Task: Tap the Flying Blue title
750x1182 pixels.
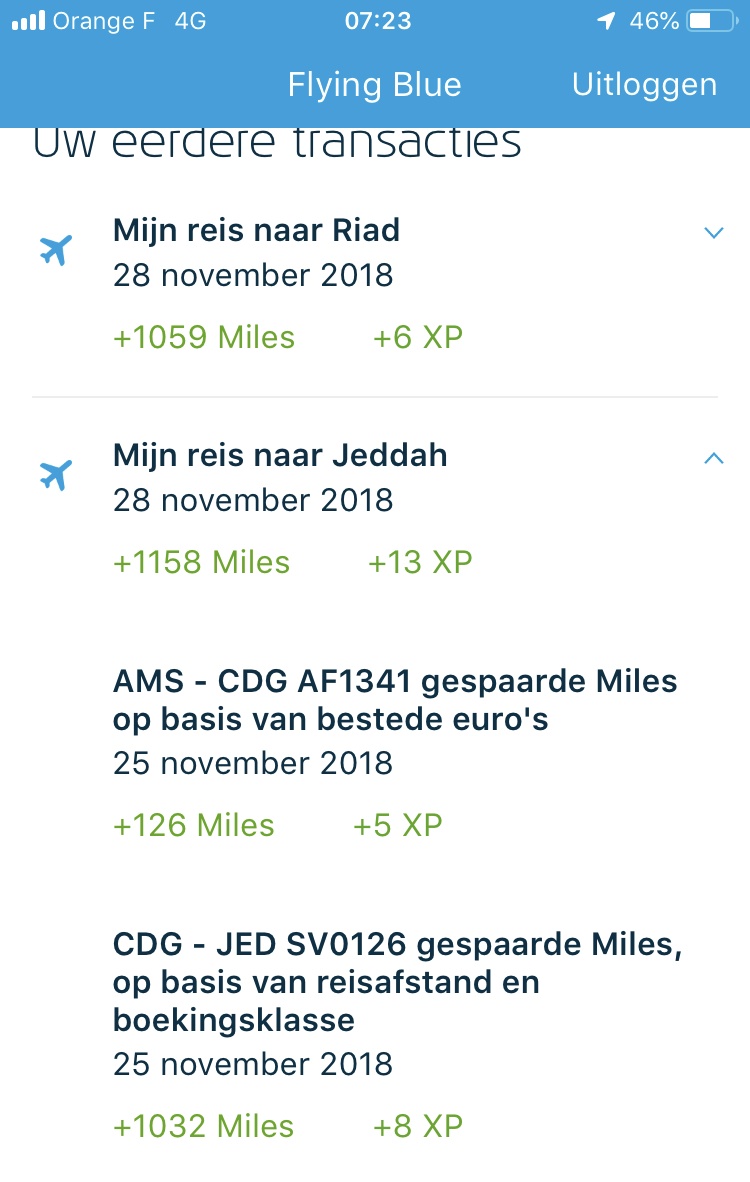Action: [374, 84]
